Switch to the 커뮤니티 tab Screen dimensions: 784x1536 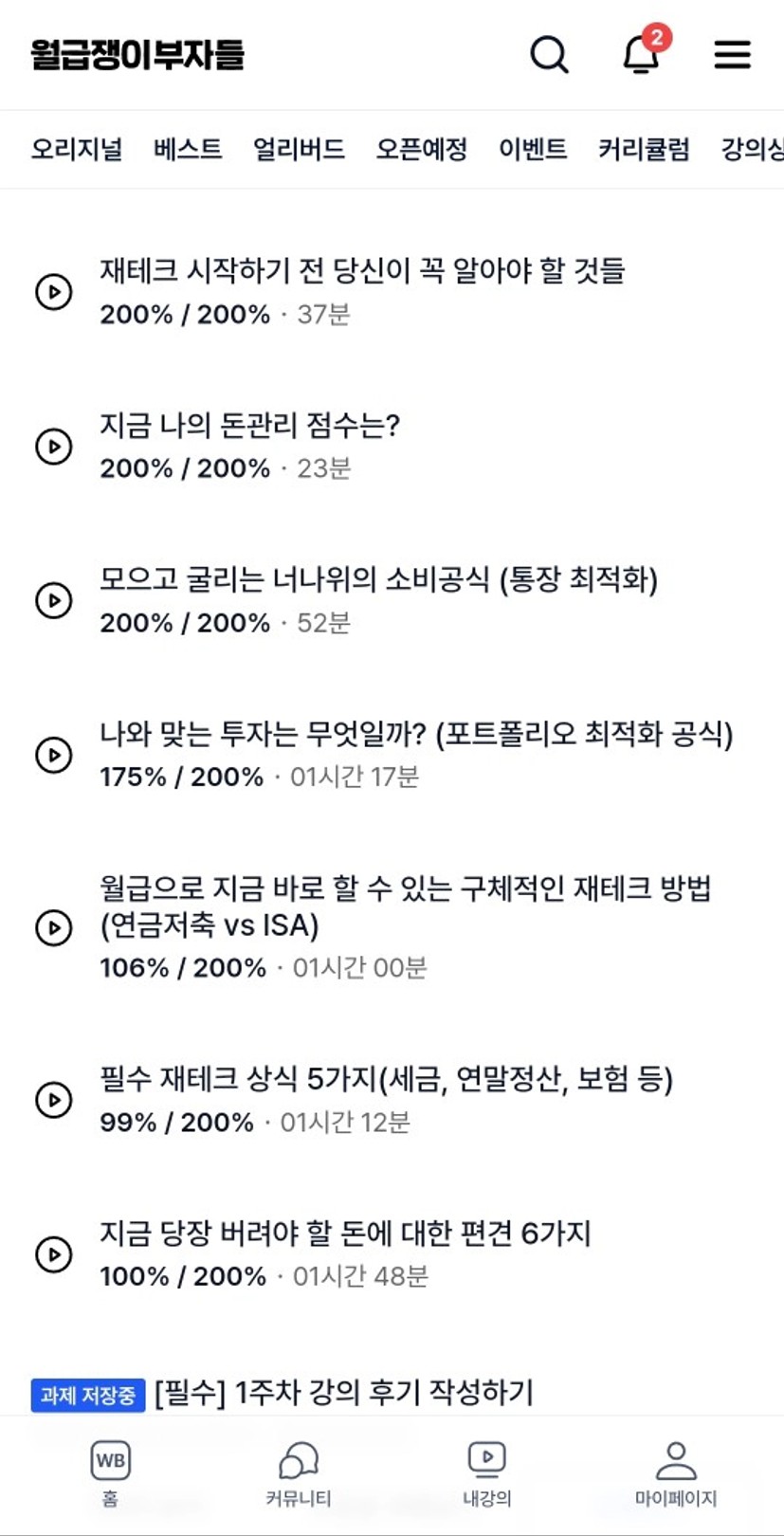(298, 1474)
